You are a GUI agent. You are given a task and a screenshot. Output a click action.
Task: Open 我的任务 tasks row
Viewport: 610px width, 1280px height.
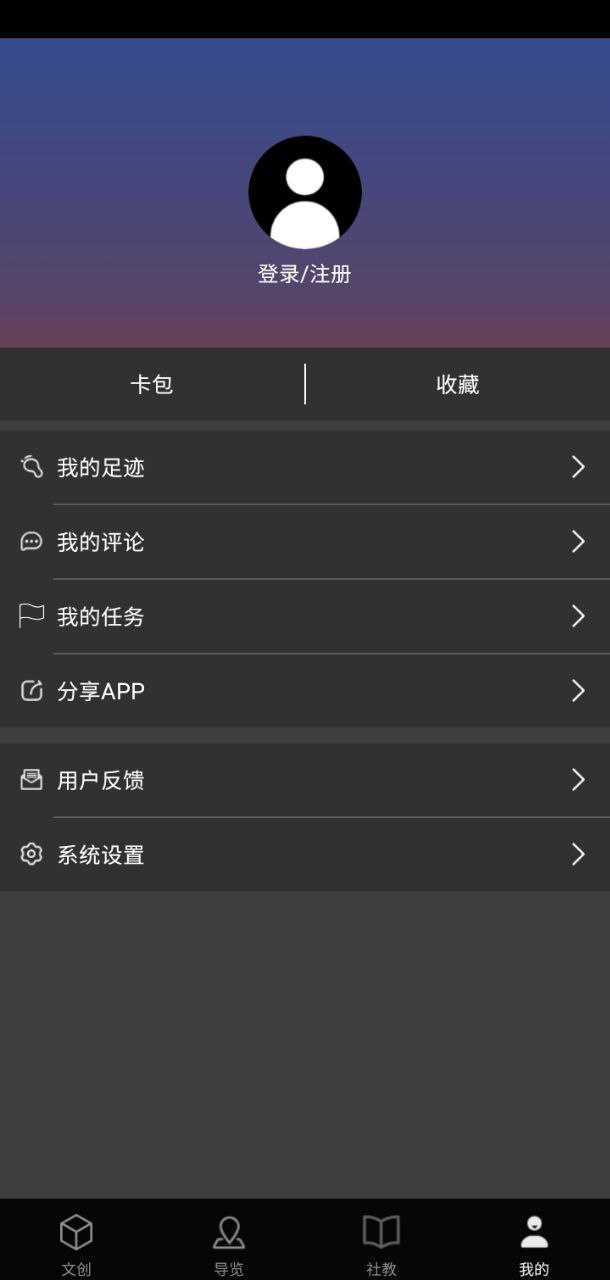click(x=304, y=616)
